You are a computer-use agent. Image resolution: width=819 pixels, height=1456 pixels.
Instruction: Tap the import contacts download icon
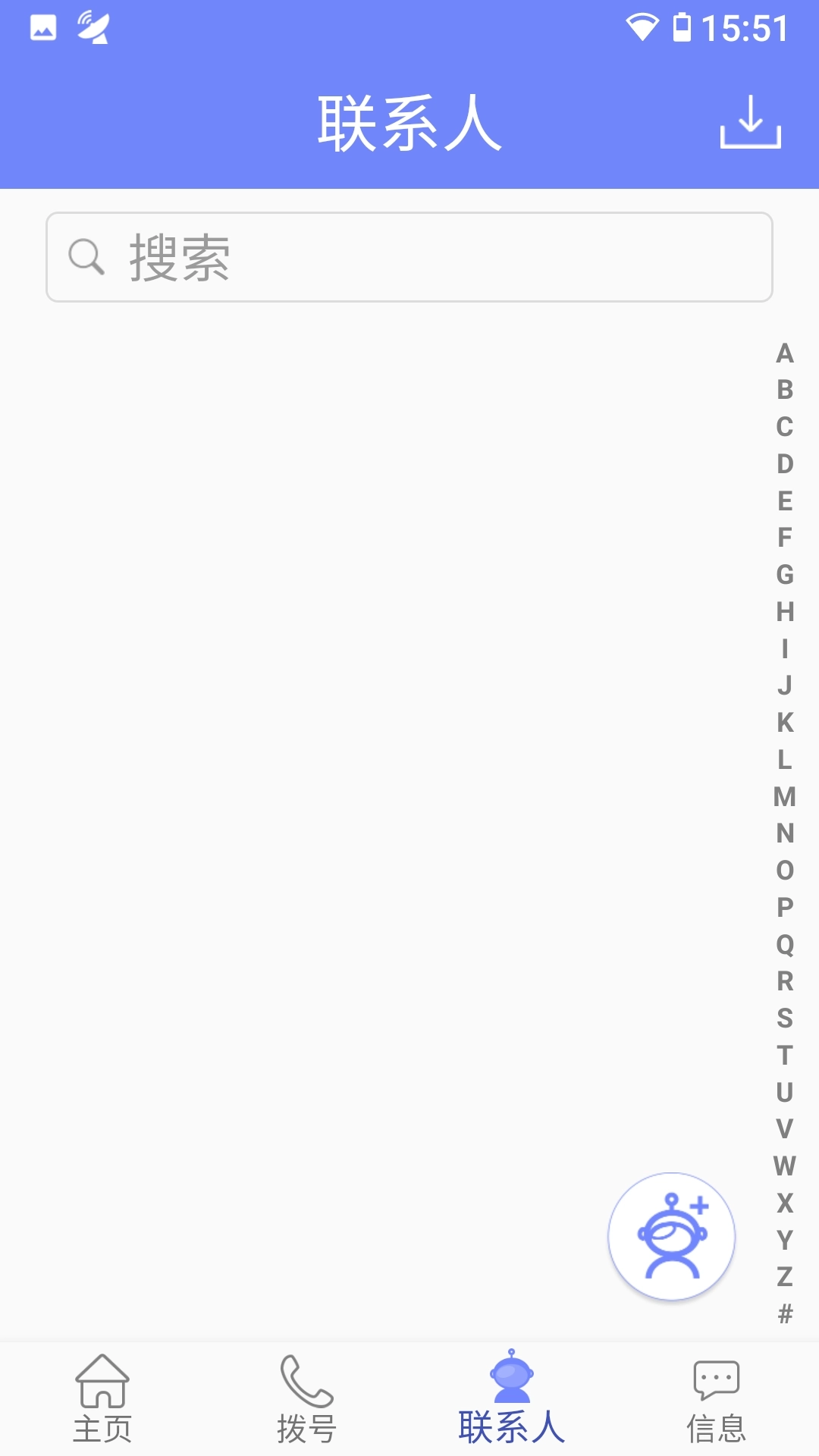750,121
